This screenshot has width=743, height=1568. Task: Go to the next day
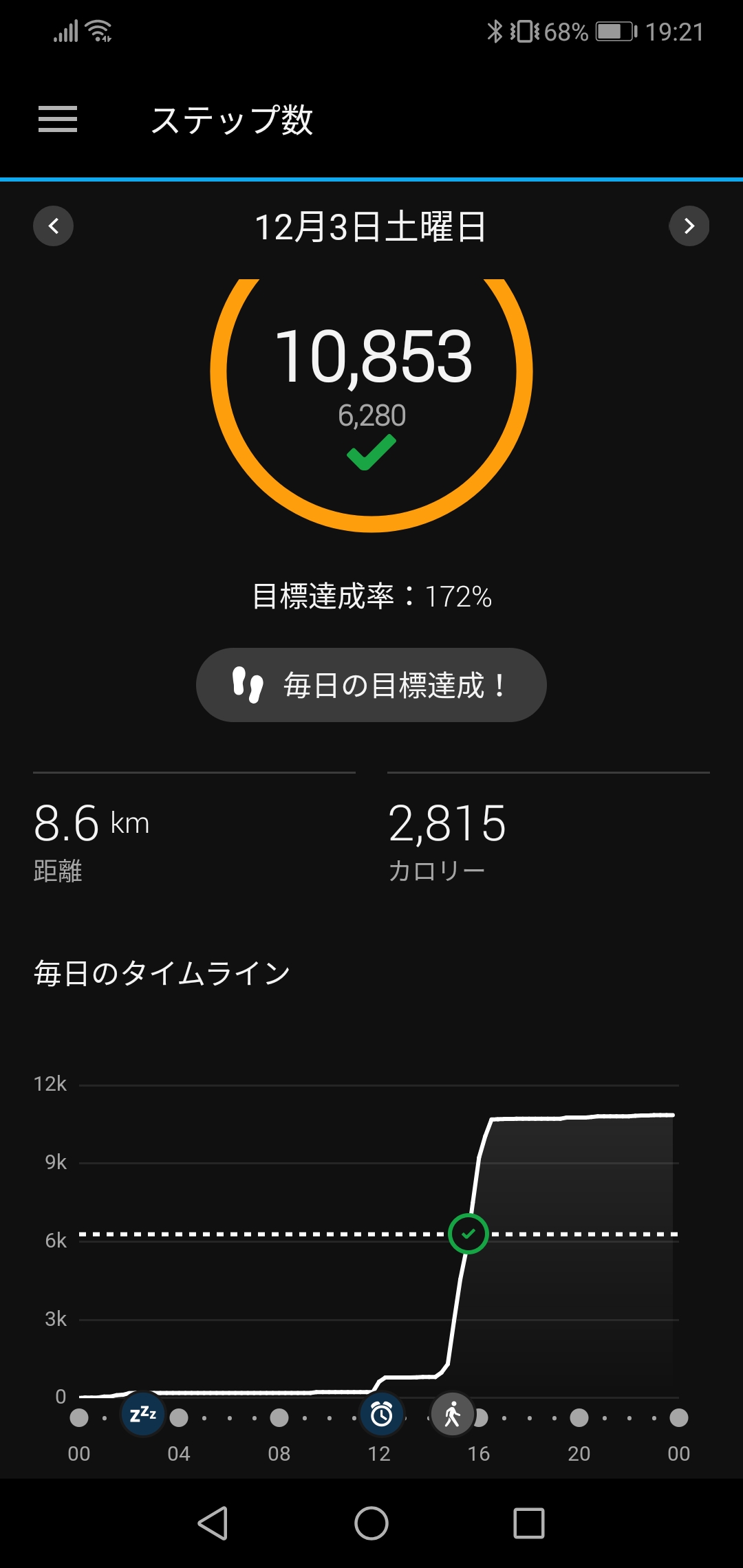tap(689, 226)
